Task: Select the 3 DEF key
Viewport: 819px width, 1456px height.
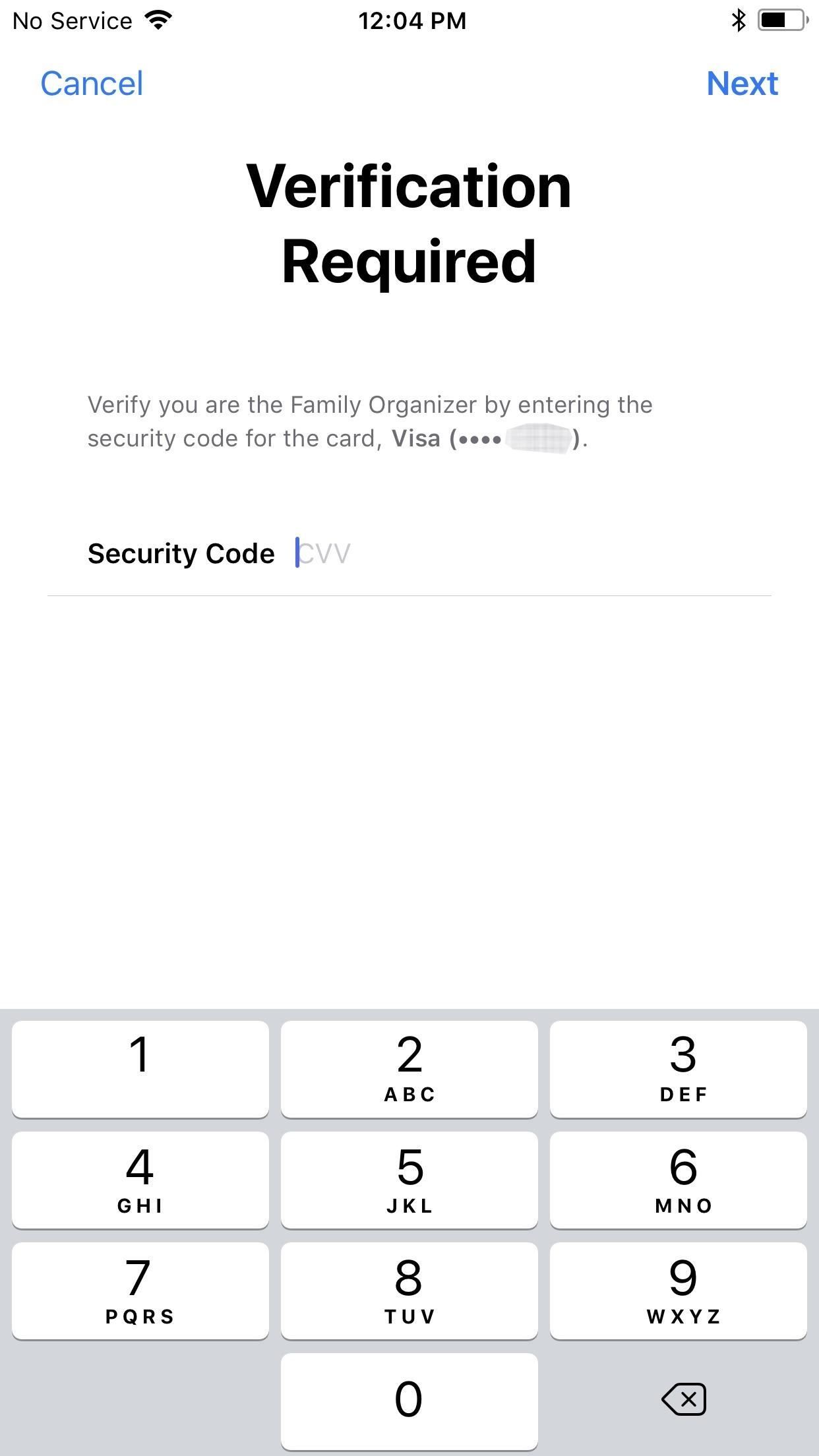Action: (x=678, y=1069)
